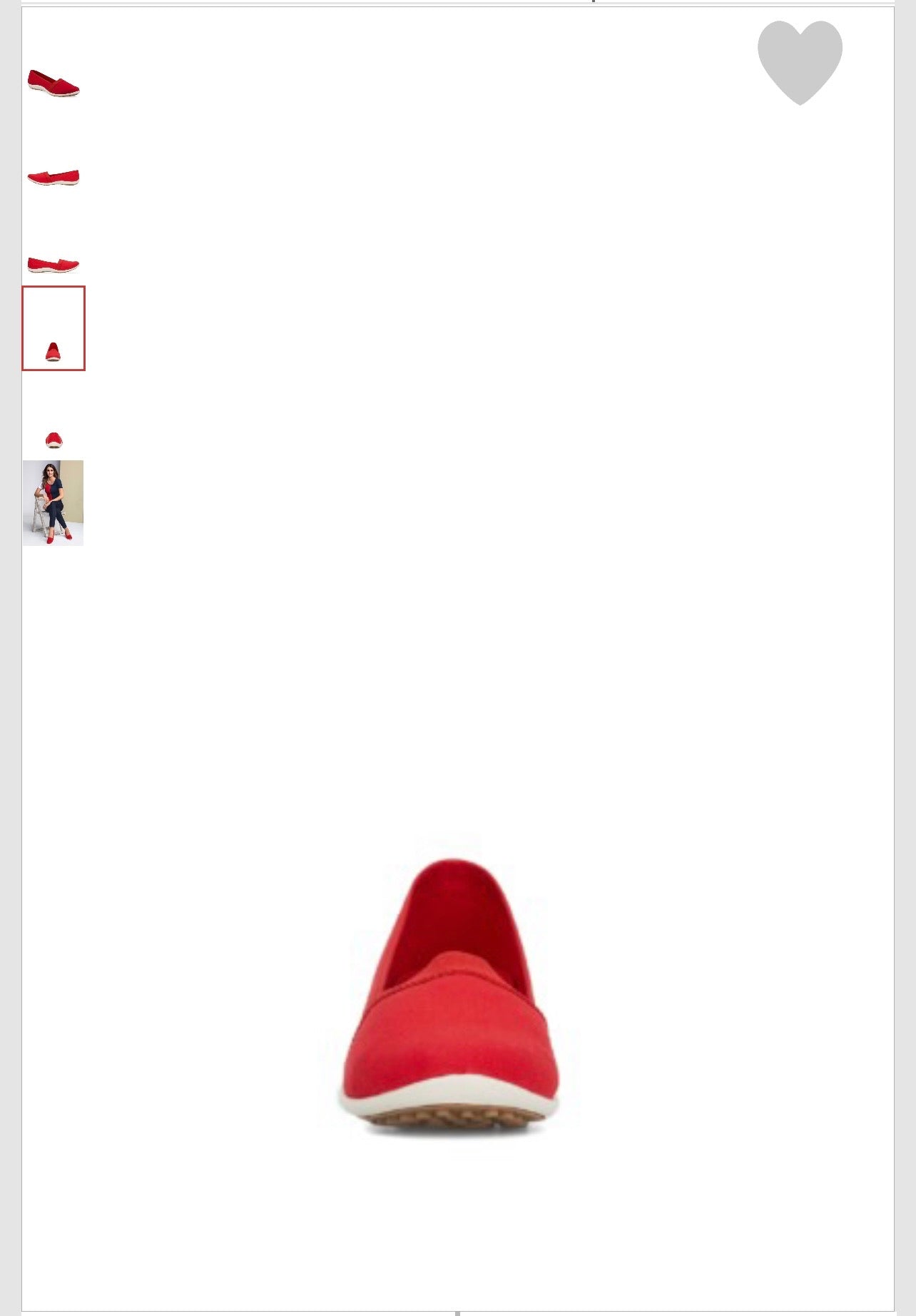
Task: View the second side-profile shoe thumbnail
Action: tap(54, 177)
